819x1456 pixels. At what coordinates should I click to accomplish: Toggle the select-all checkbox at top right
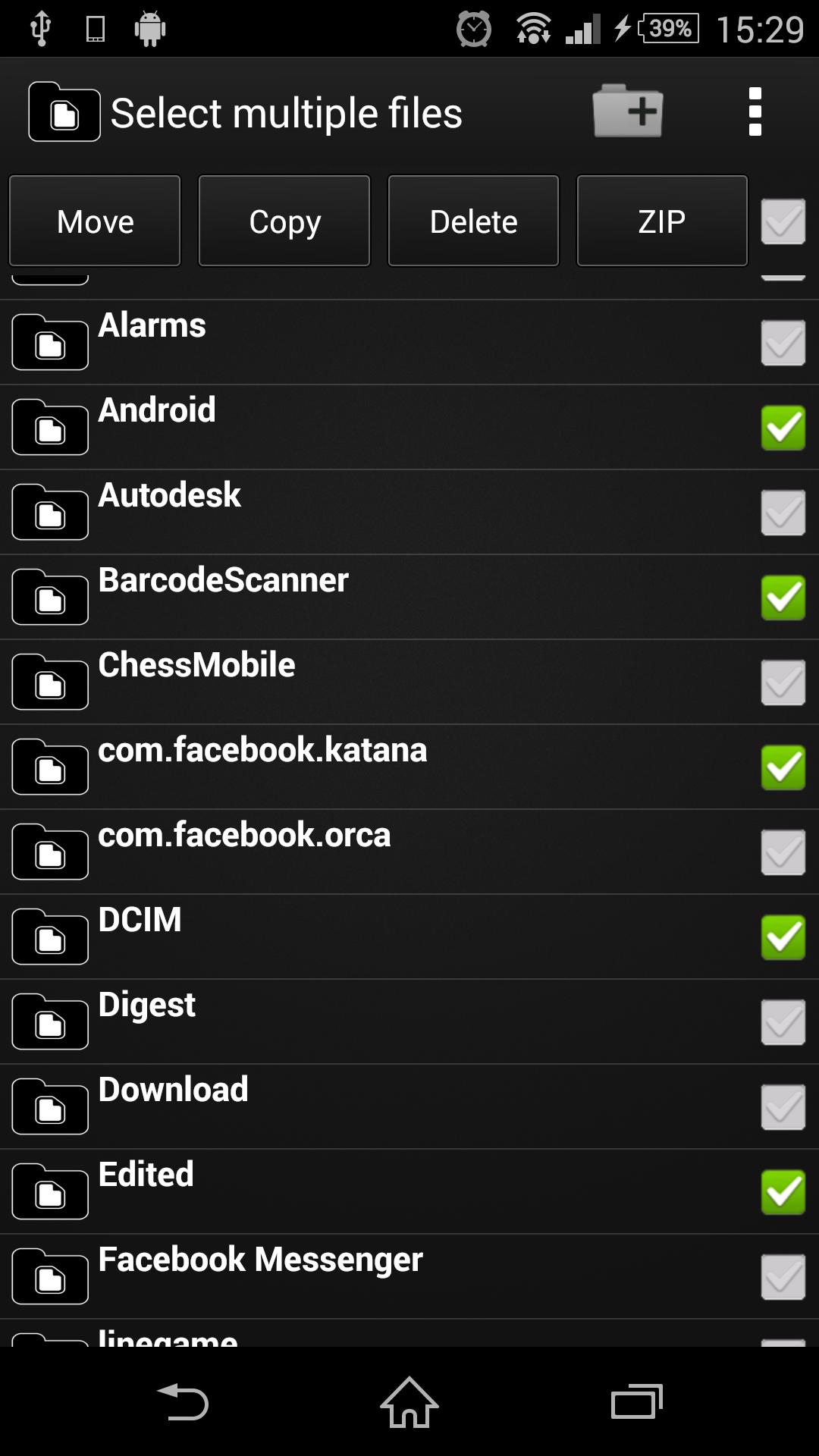783,221
